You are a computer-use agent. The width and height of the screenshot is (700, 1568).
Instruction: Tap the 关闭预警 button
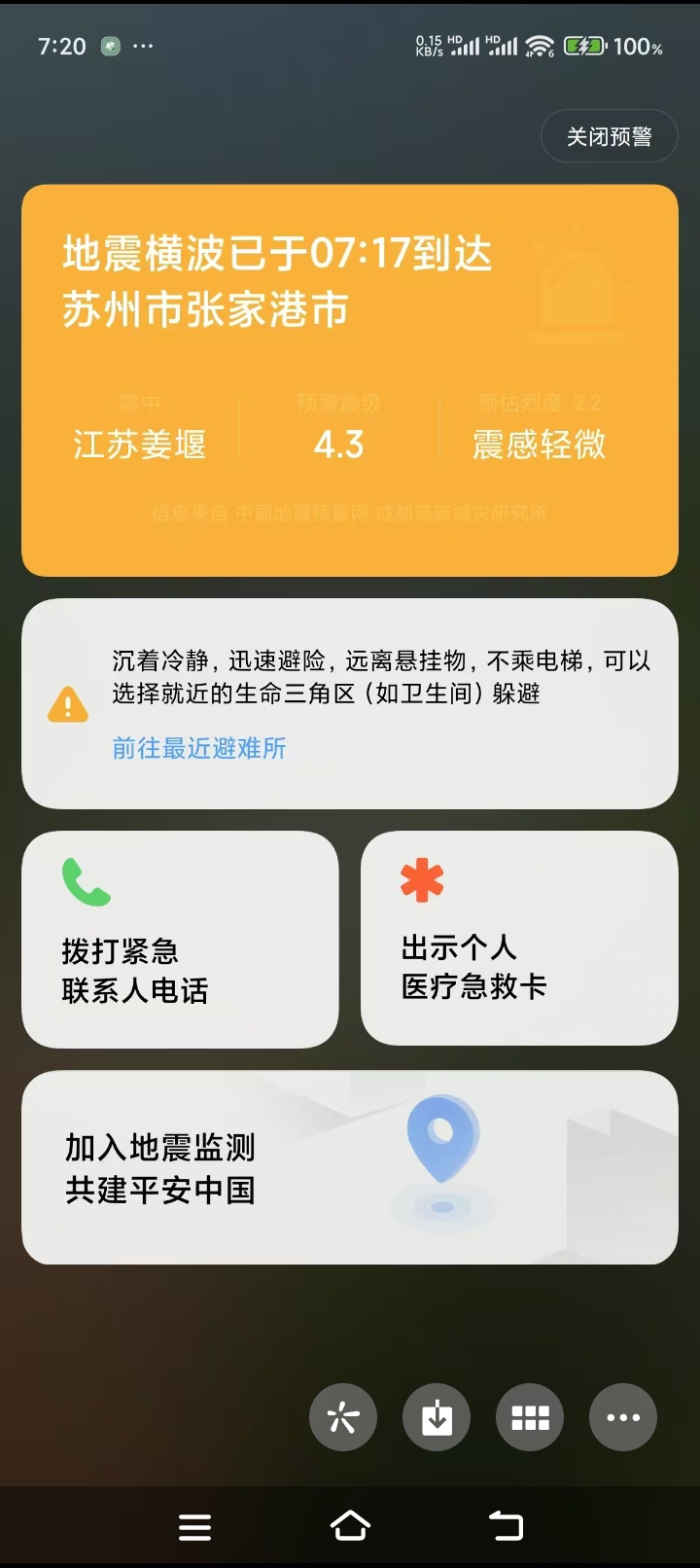tap(609, 137)
